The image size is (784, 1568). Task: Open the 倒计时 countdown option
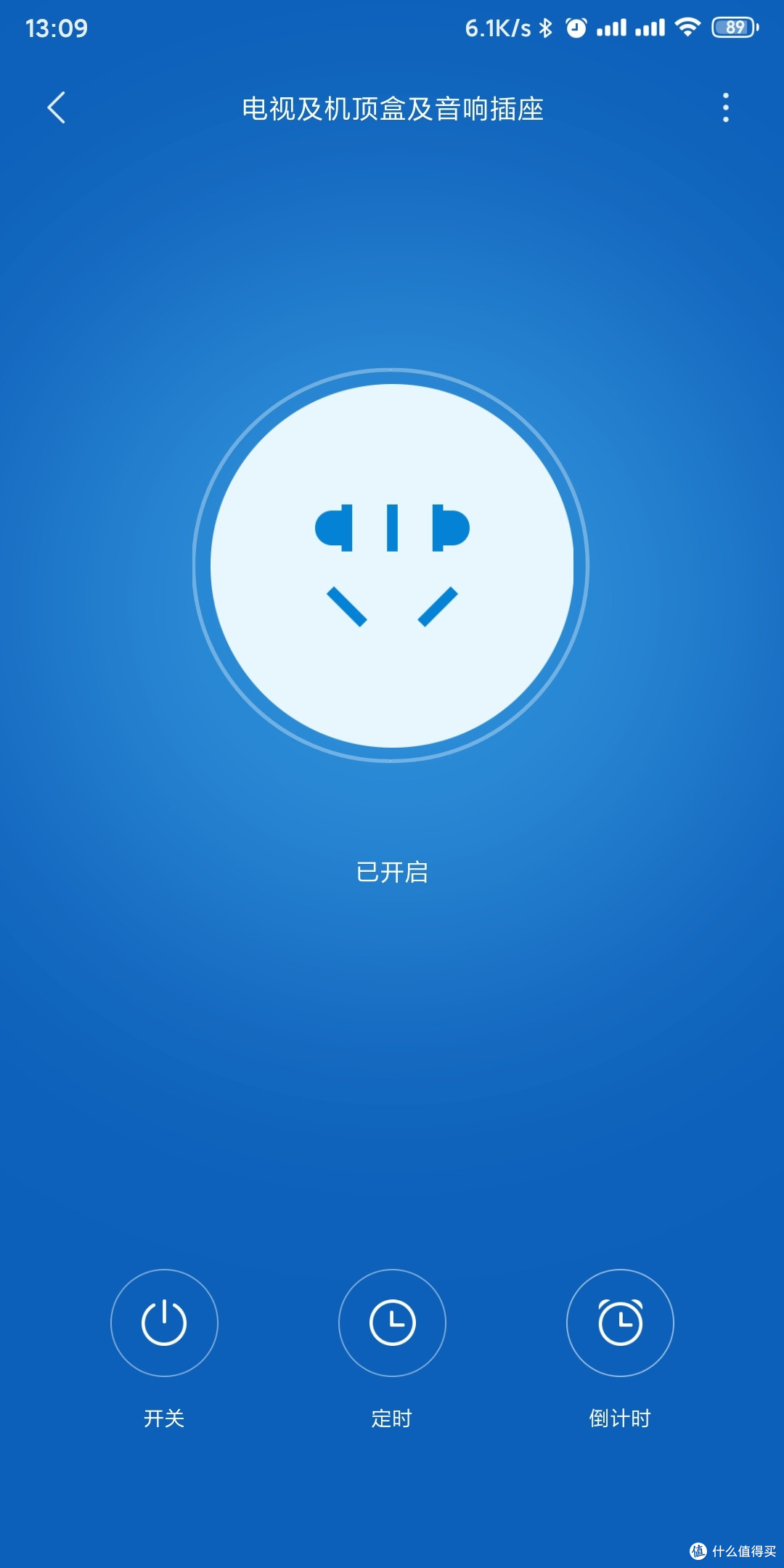point(620,1323)
